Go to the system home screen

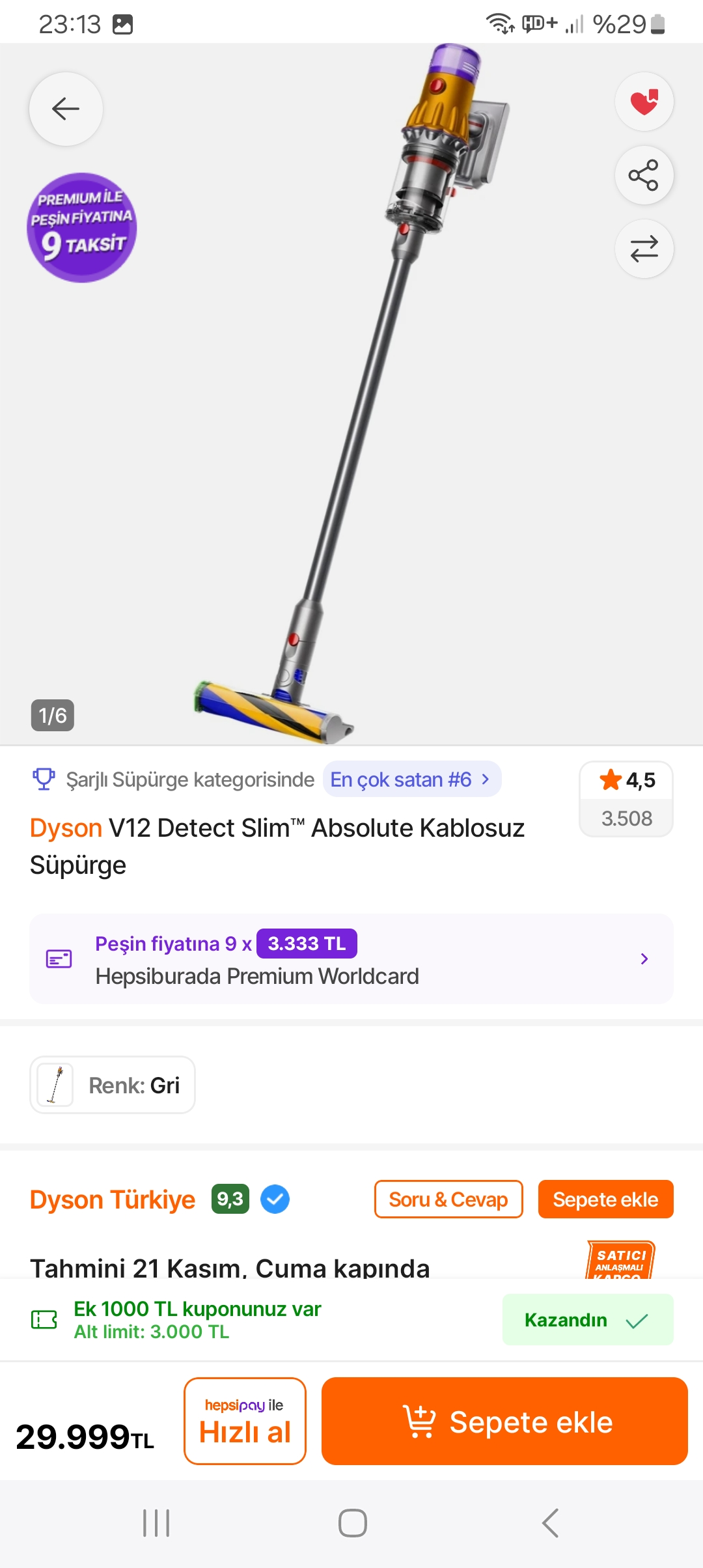pyautogui.click(x=352, y=1523)
